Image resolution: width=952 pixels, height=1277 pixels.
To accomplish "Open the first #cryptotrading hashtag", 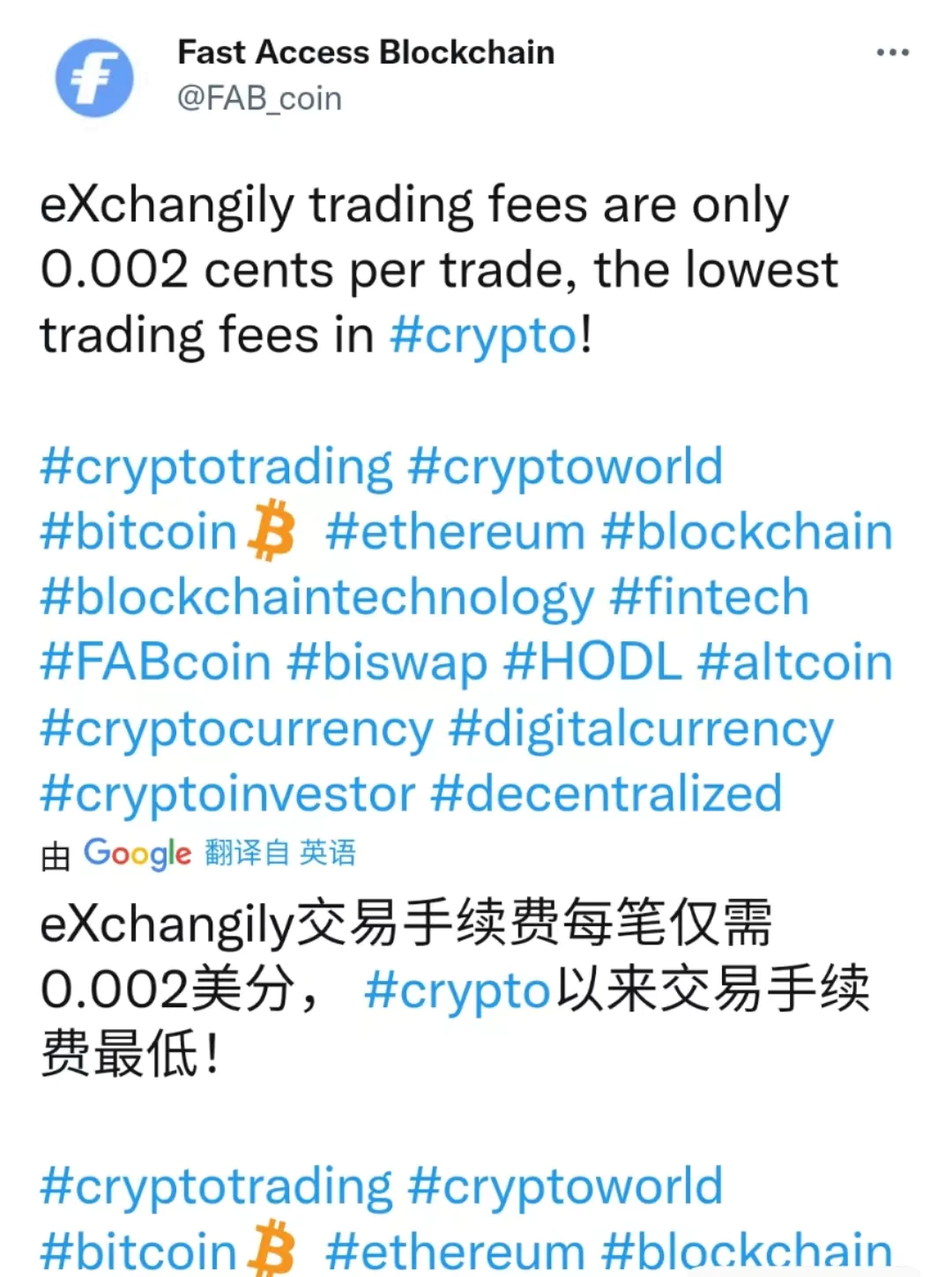I will click(216, 467).
